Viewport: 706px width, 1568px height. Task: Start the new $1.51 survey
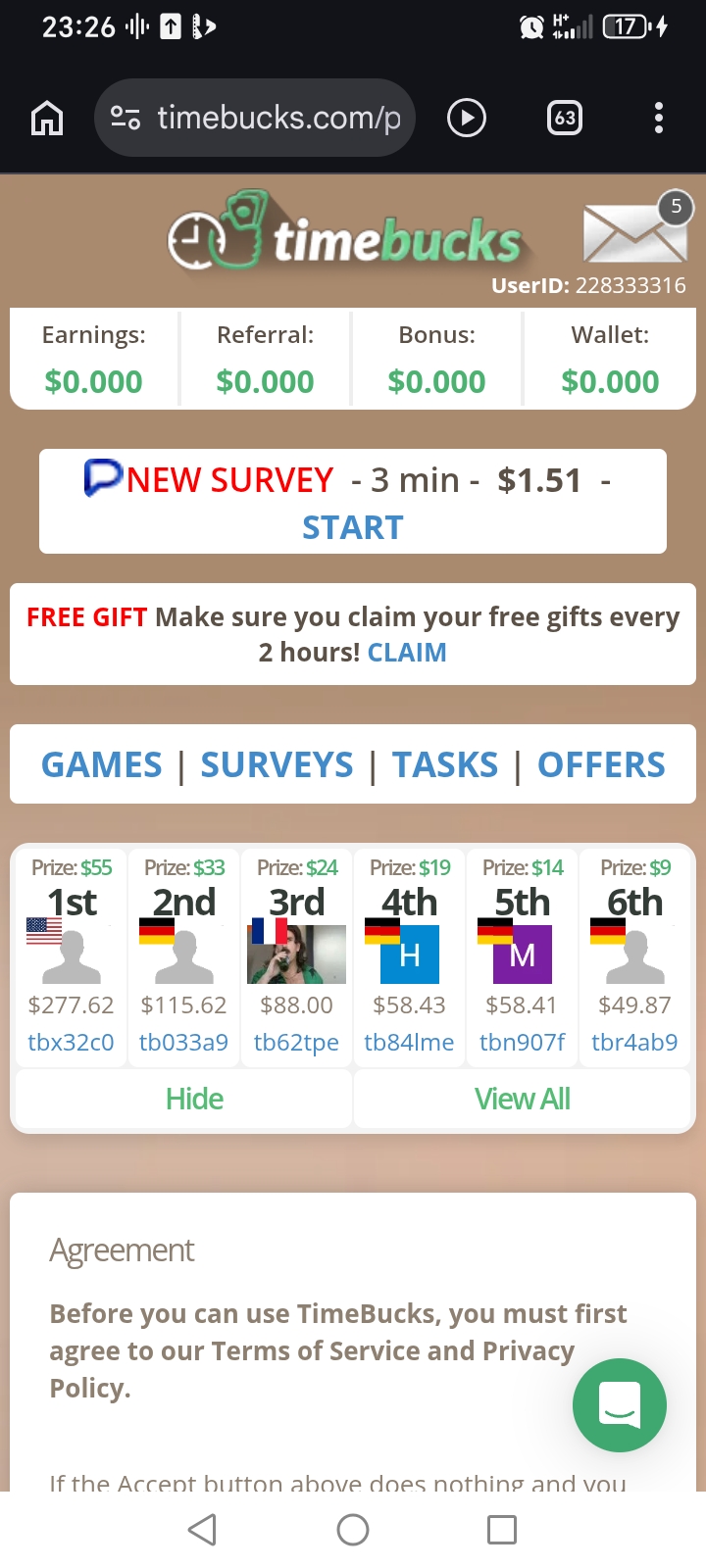[x=352, y=527]
